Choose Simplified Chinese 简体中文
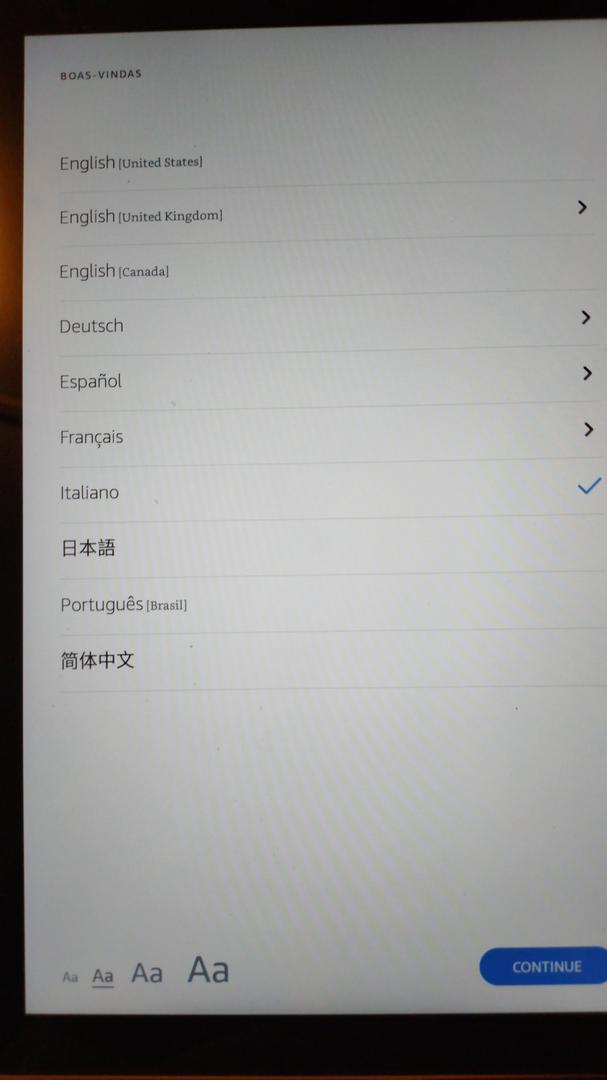 coord(97,660)
